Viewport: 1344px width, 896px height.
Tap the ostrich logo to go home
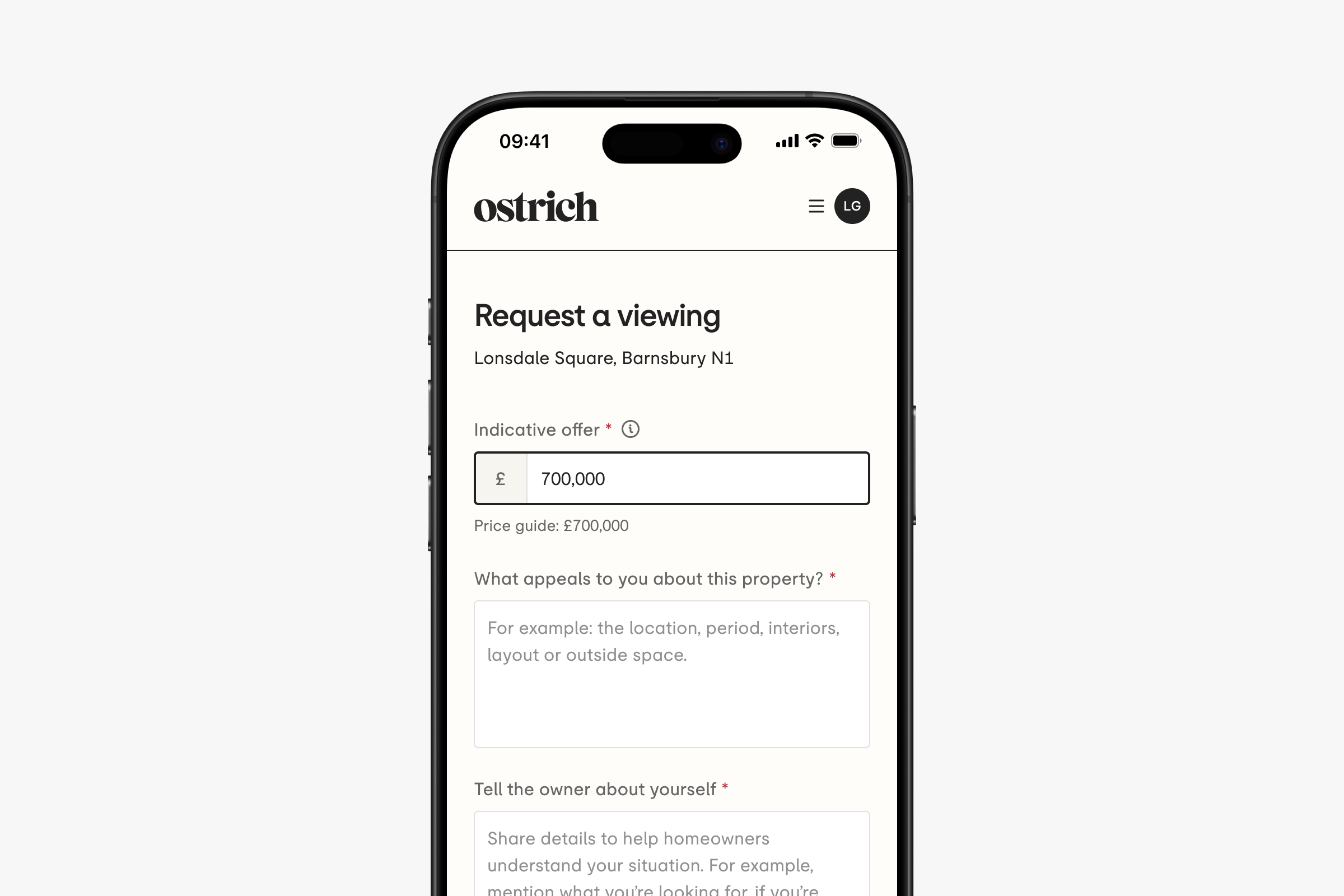click(536, 207)
